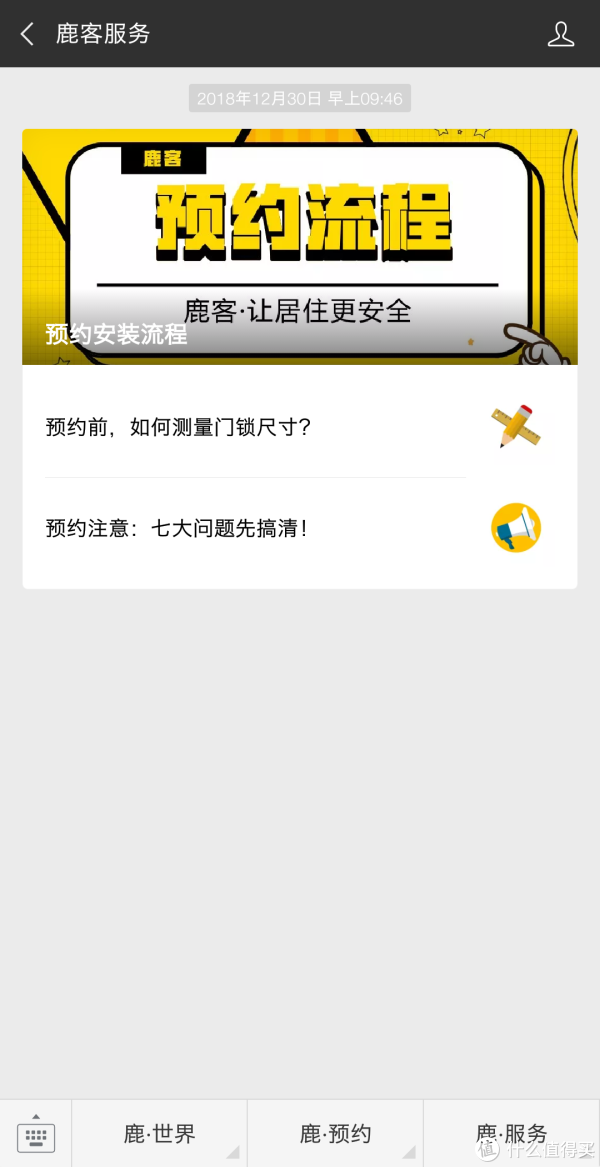Expand the 鹿·服务 menu

pos(511,1133)
